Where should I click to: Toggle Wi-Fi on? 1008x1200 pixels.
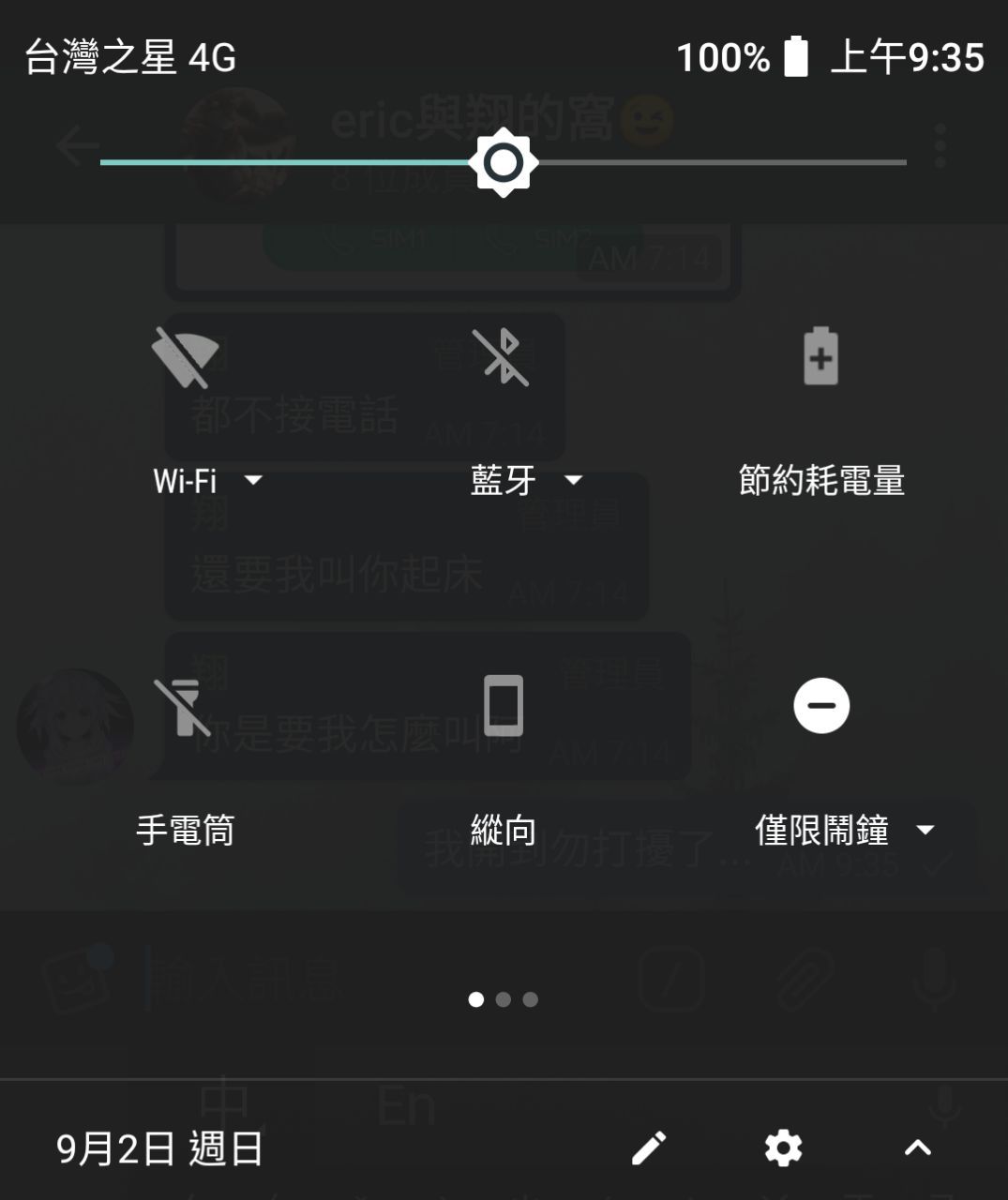pos(186,357)
